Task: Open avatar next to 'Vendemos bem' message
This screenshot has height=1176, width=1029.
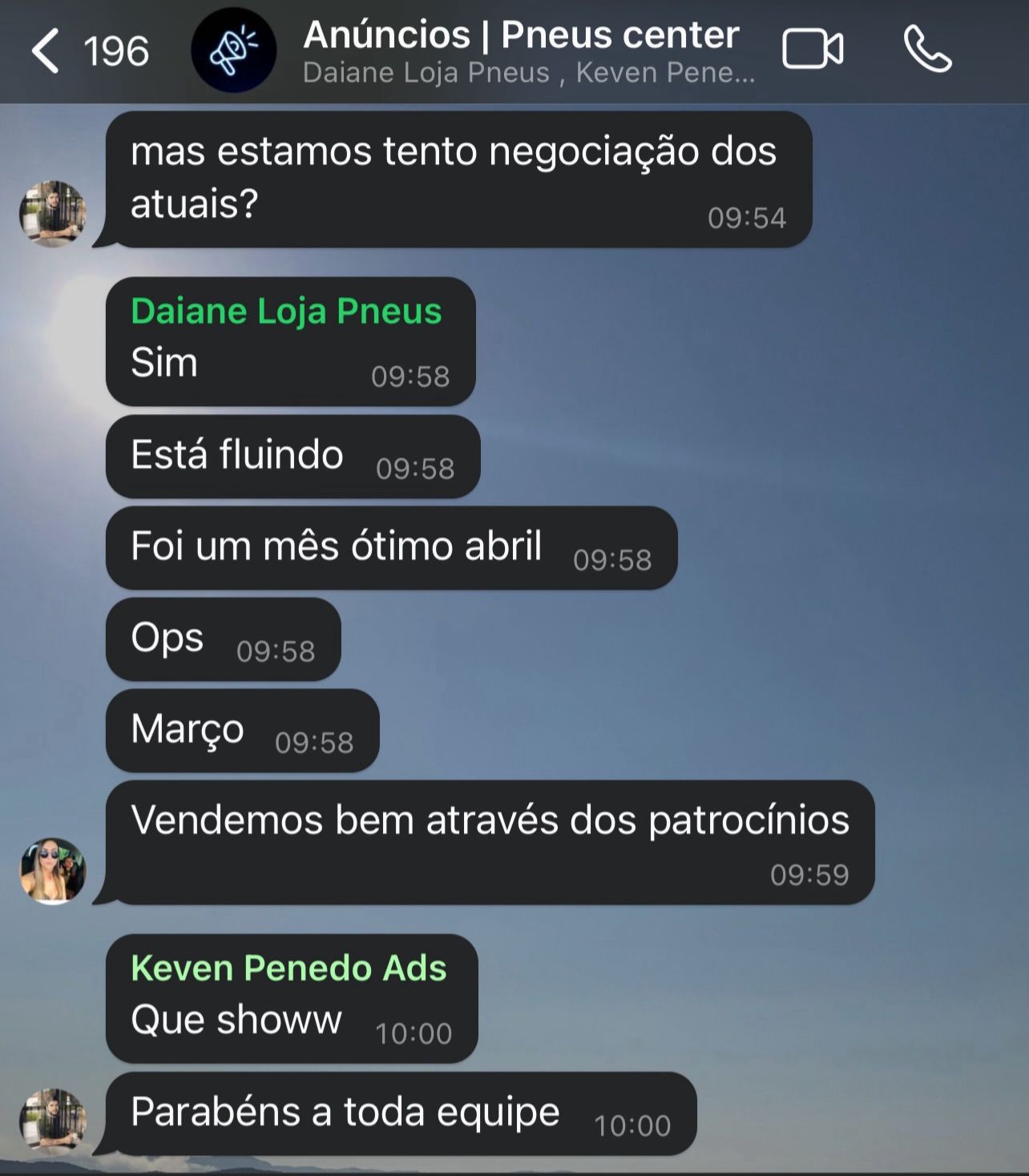Action: tap(53, 871)
